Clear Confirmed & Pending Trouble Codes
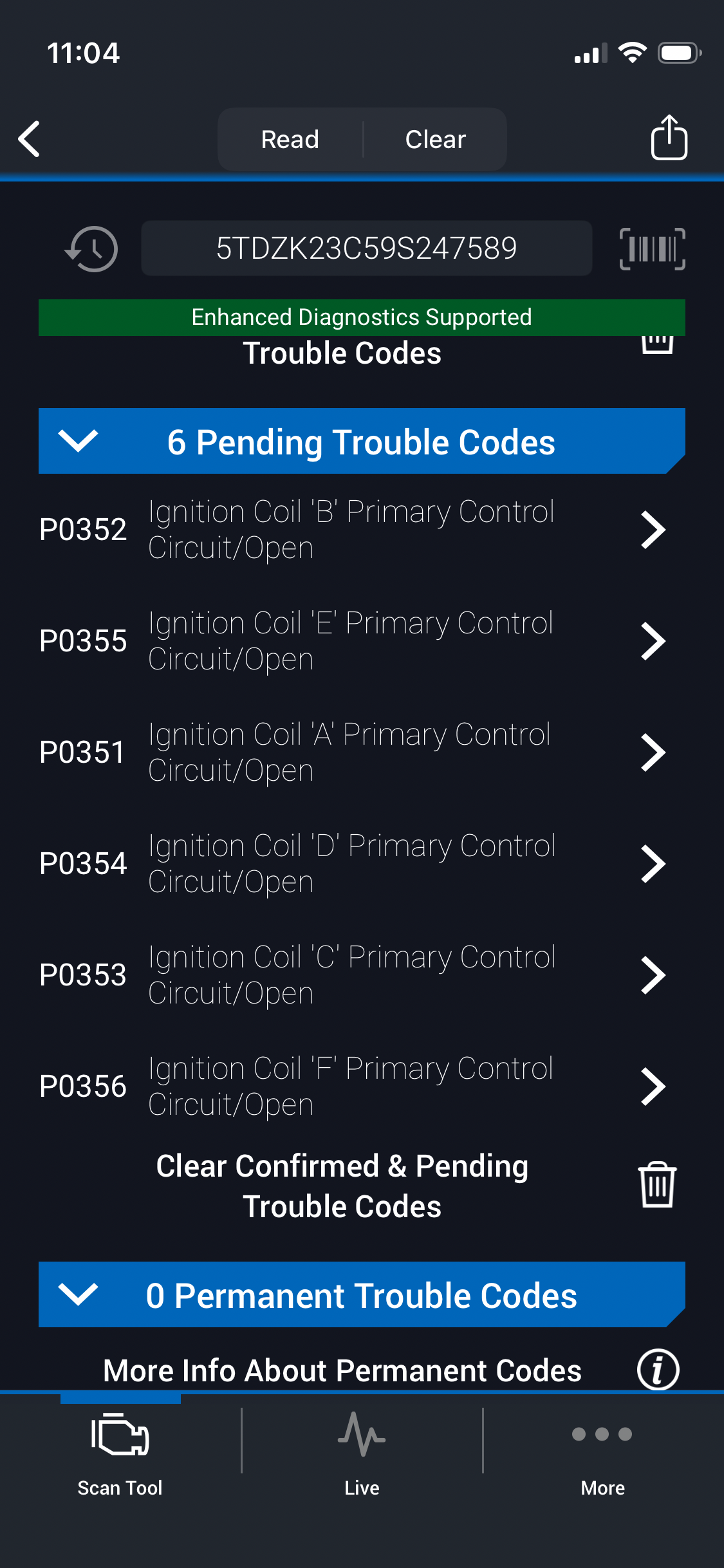The image size is (724, 1568). pos(656,1185)
